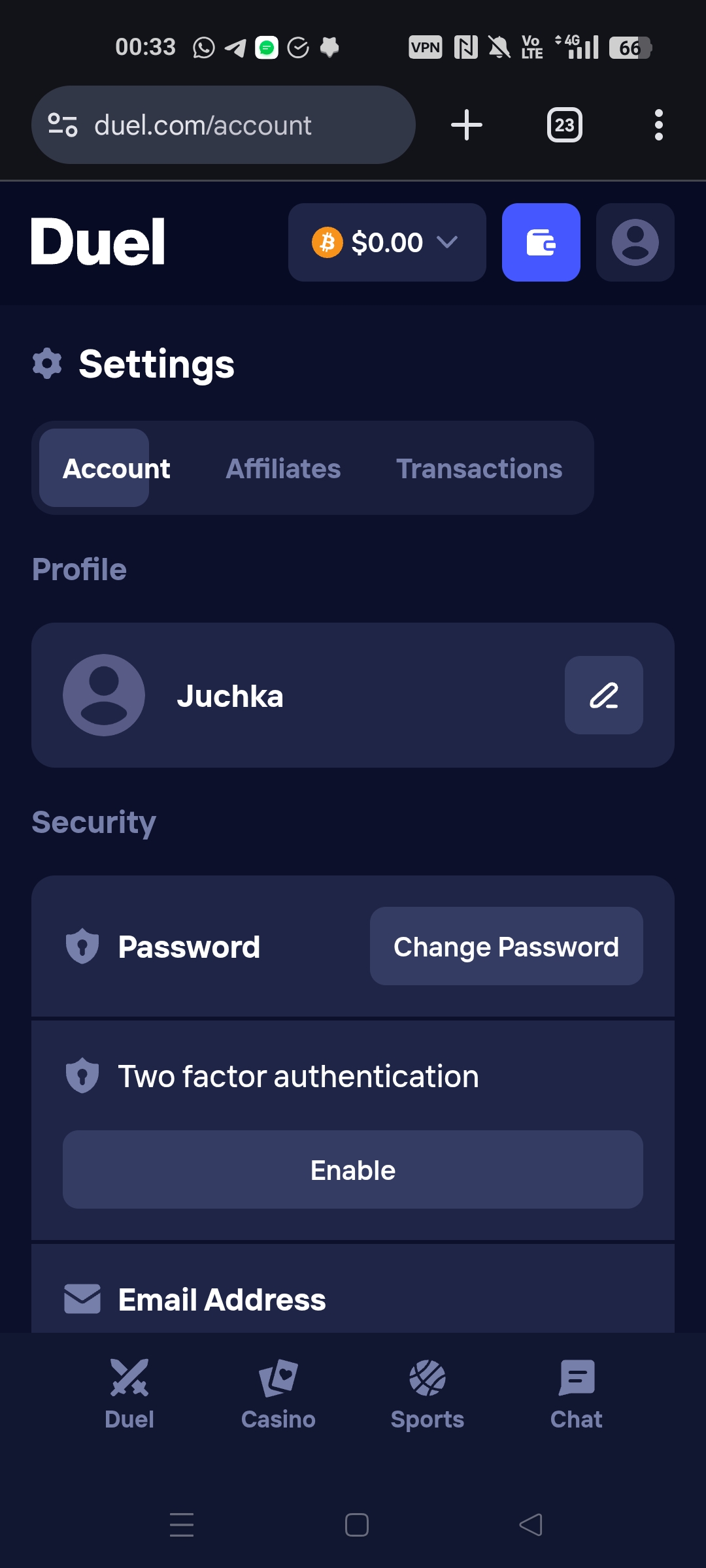Tap the Duel logo to go home
This screenshot has width=706, height=1568.
coord(98,242)
